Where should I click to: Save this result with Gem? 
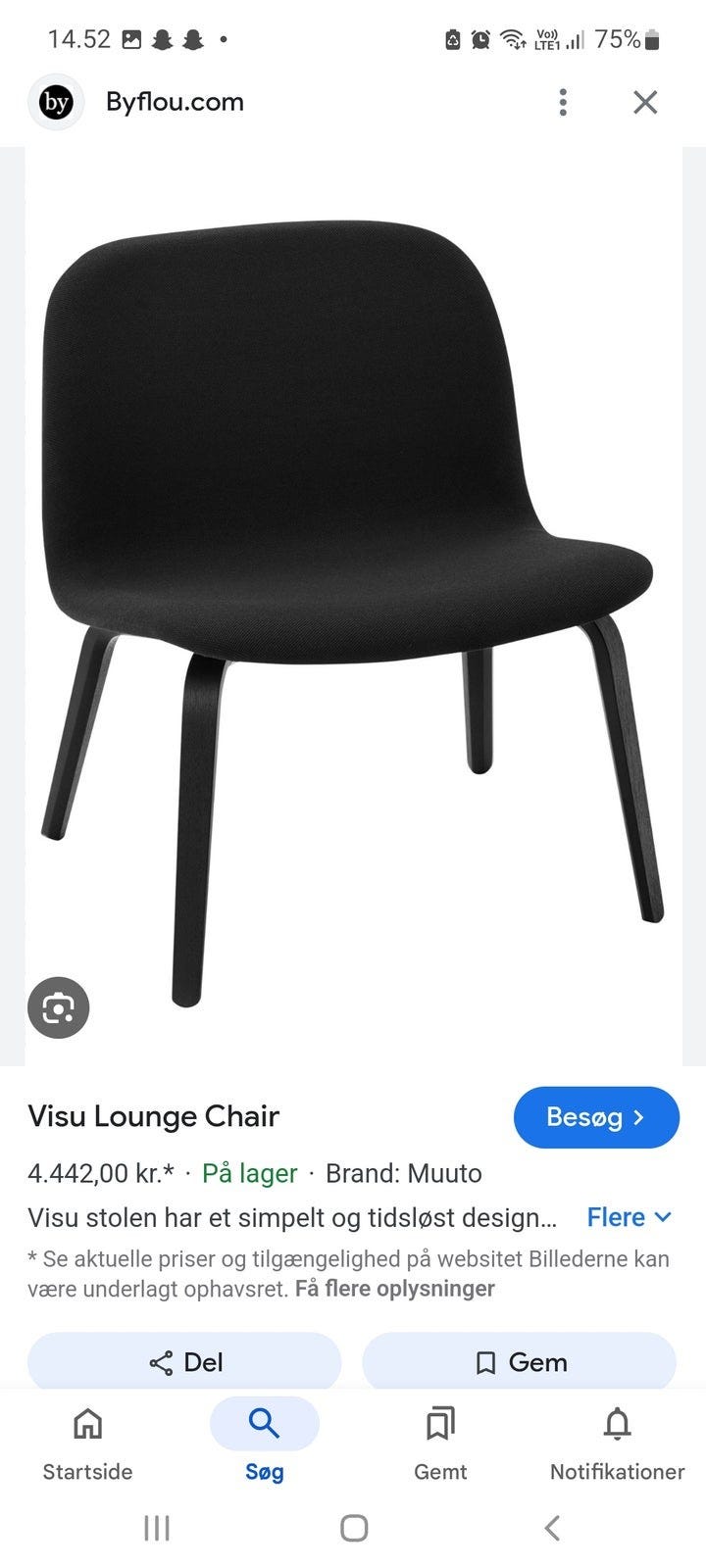pyautogui.click(x=519, y=1362)
